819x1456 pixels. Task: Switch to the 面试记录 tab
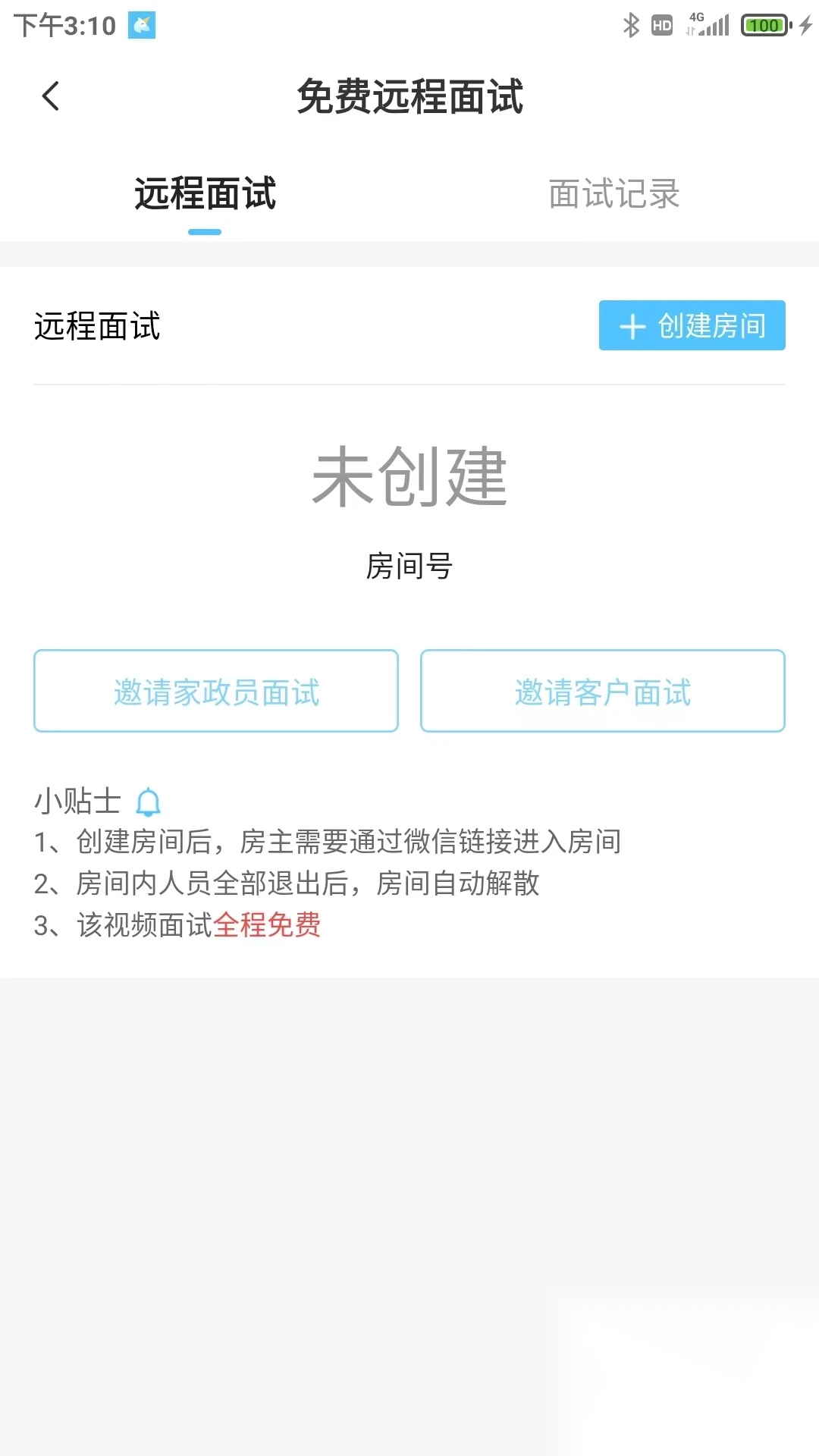click(613, 194)
